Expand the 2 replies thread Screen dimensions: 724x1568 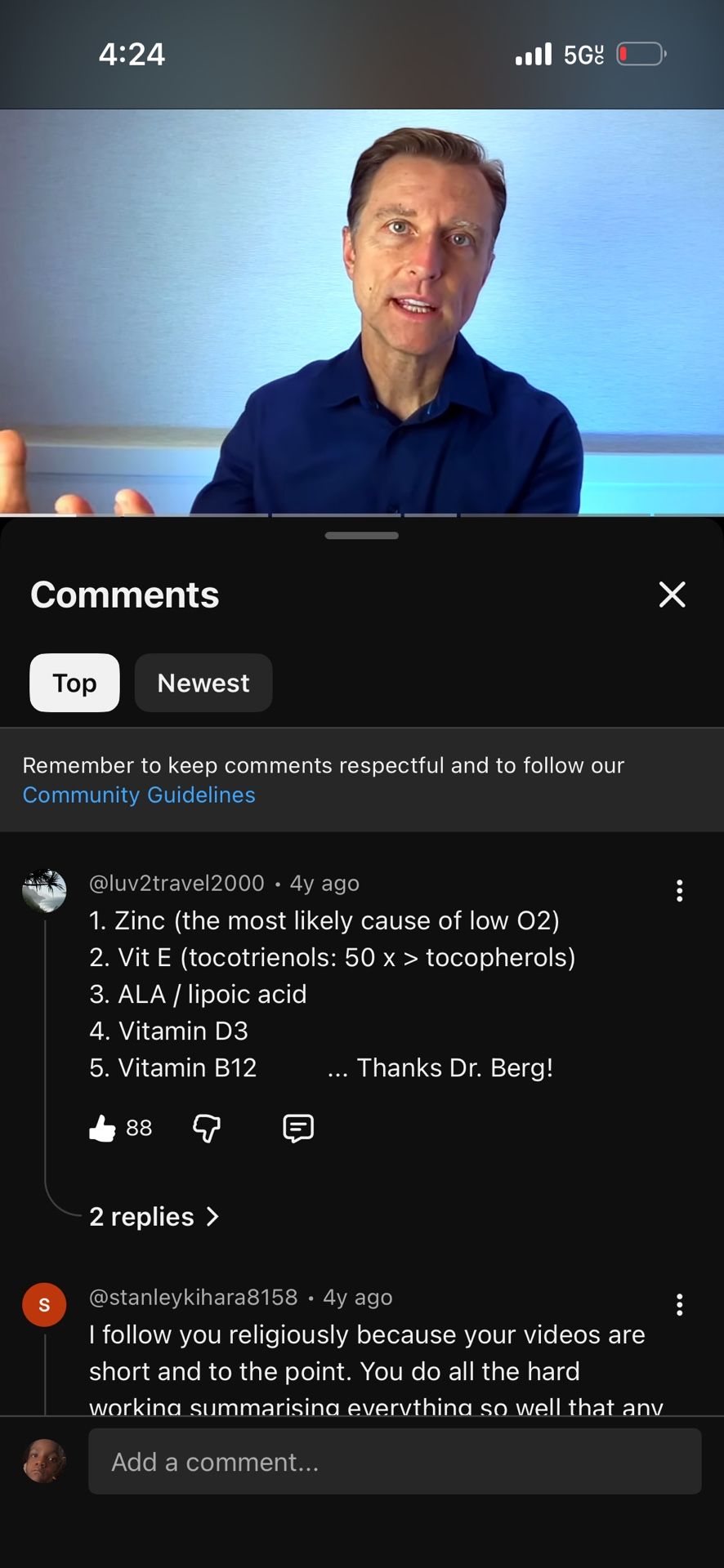click(x=154, y=1217)
